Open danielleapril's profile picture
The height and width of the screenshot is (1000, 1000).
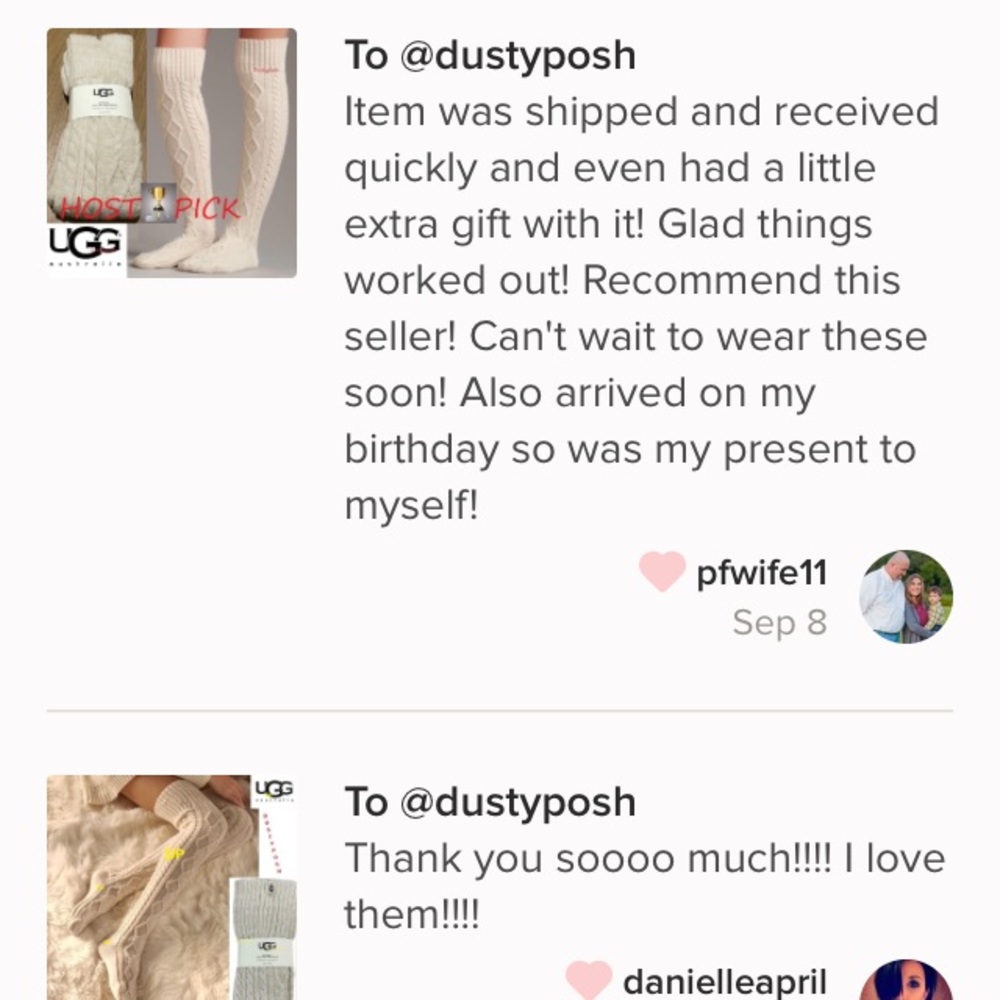[x=906, y=983]
